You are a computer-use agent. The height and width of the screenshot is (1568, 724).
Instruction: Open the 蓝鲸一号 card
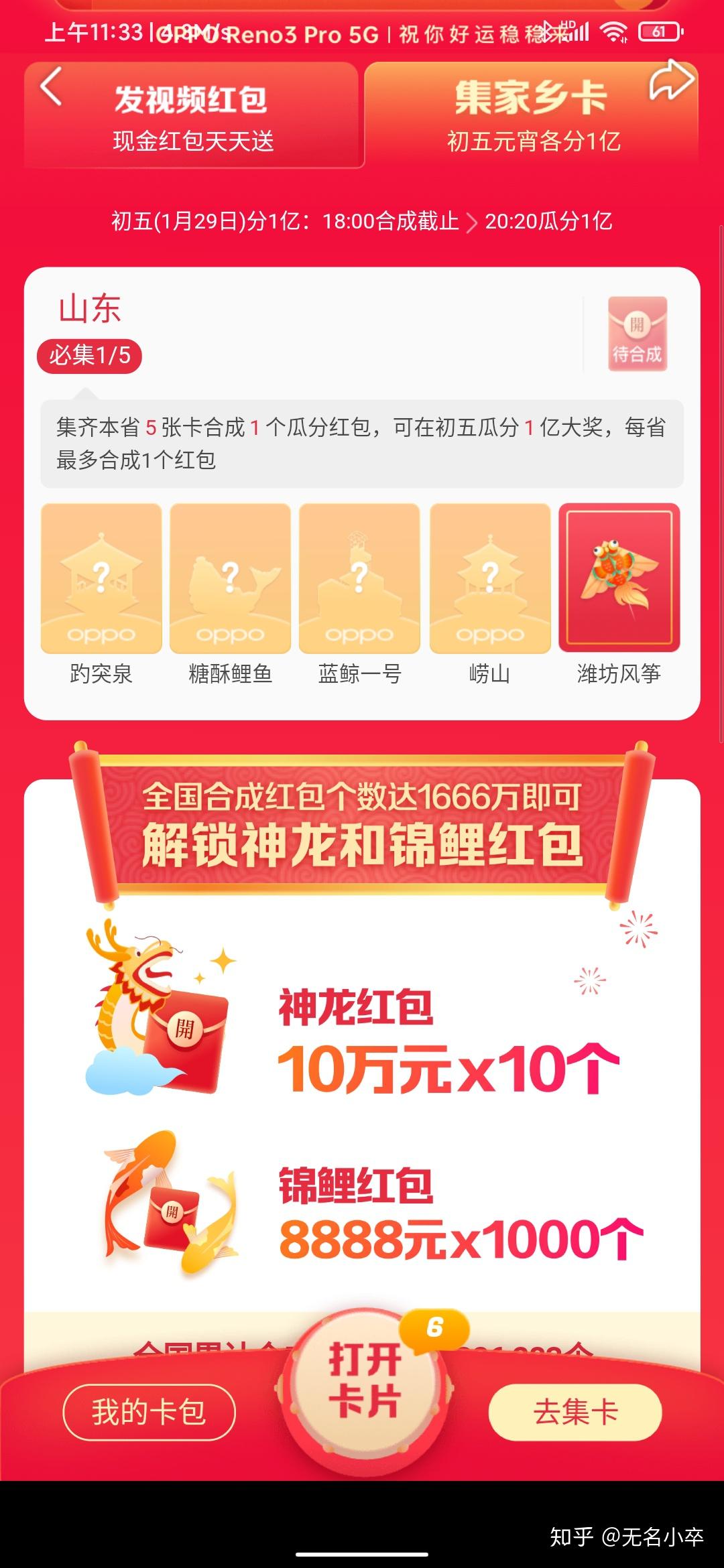(359, 579)
